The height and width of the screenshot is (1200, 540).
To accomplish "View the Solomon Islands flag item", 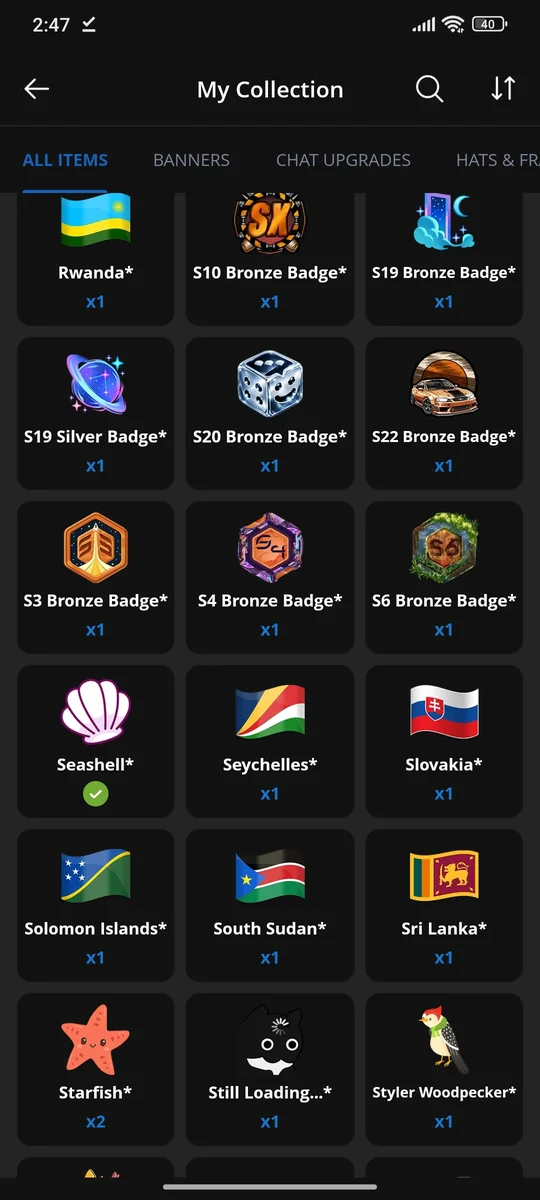I will (96, 905).
